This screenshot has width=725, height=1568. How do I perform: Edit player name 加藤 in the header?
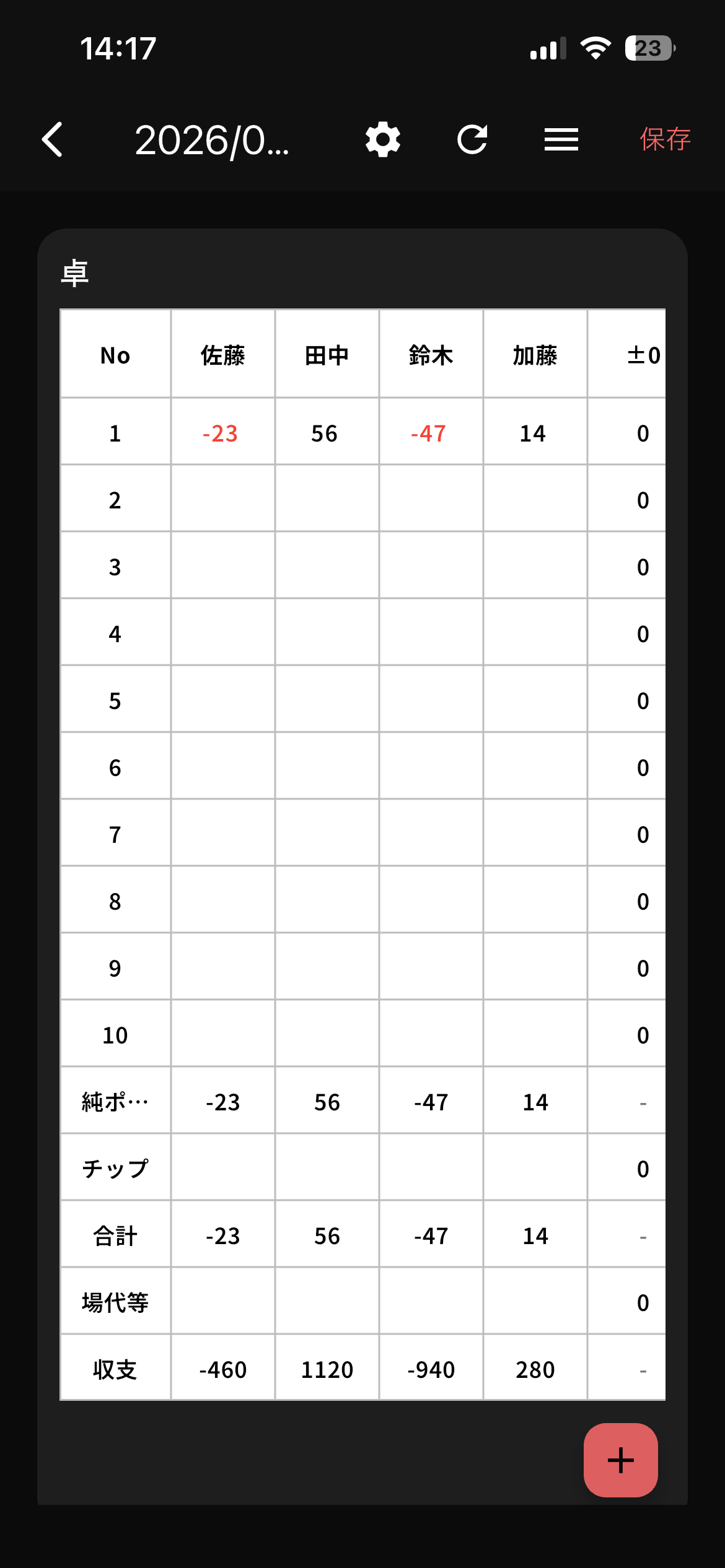click(535, 354)
